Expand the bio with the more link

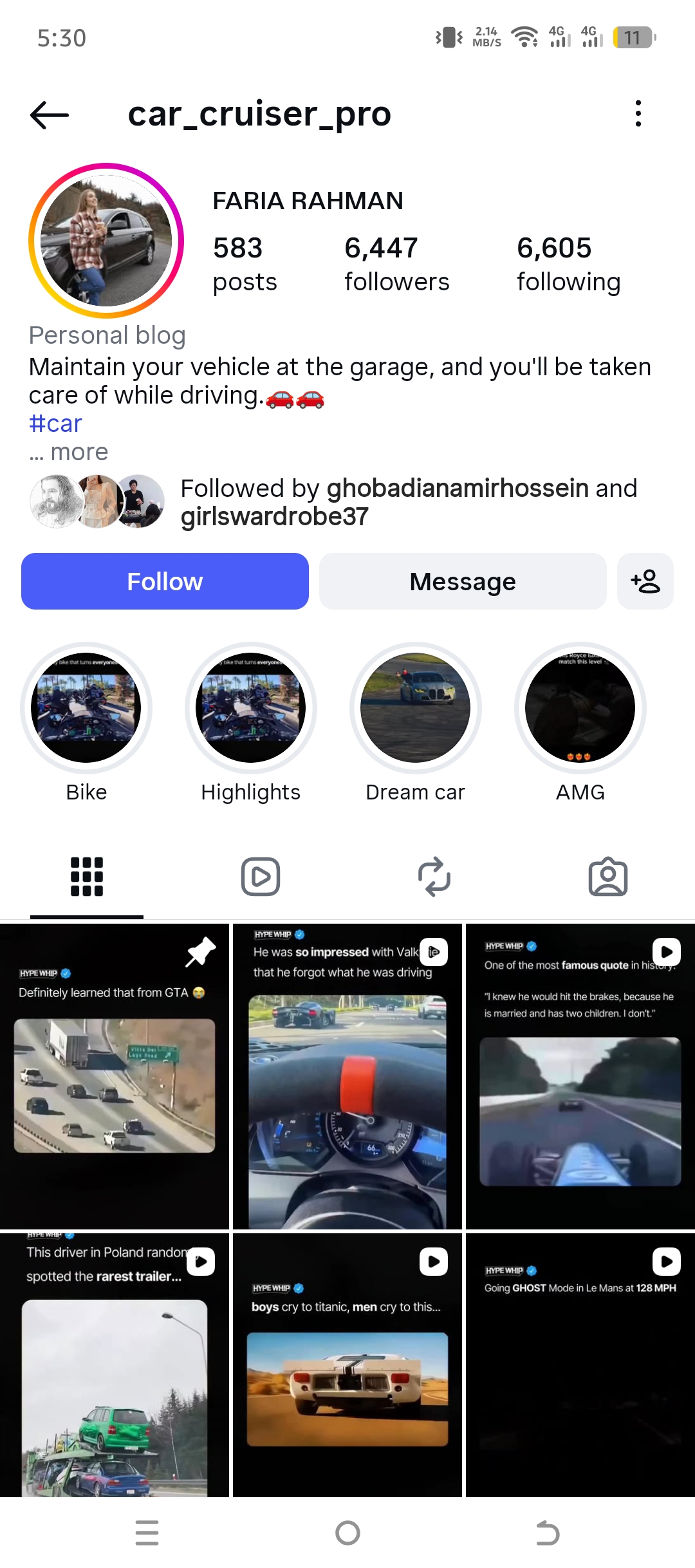click(x=68, y=451)
